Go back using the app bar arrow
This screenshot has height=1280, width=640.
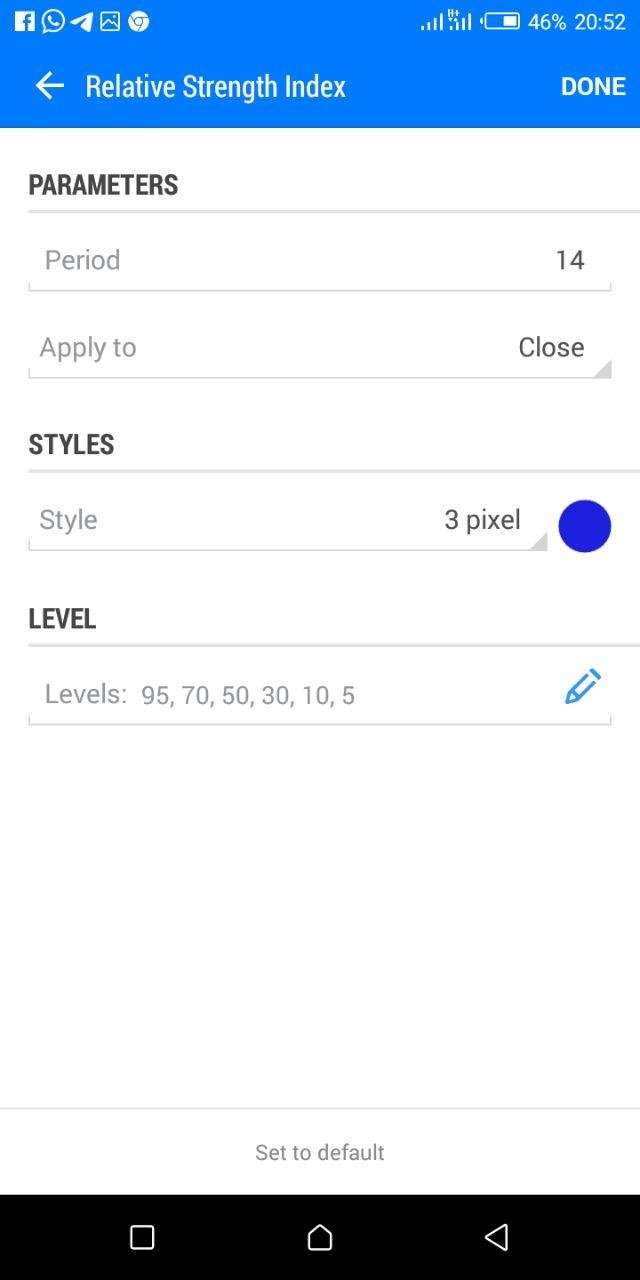coord(49,86)
